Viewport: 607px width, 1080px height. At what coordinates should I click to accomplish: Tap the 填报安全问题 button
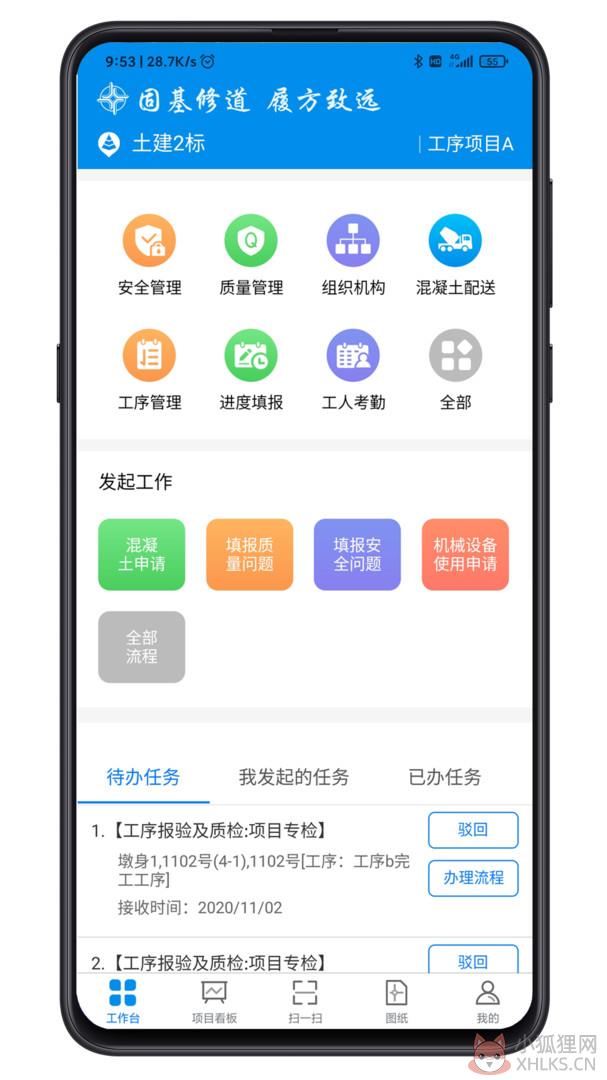[x=357, y=554]
